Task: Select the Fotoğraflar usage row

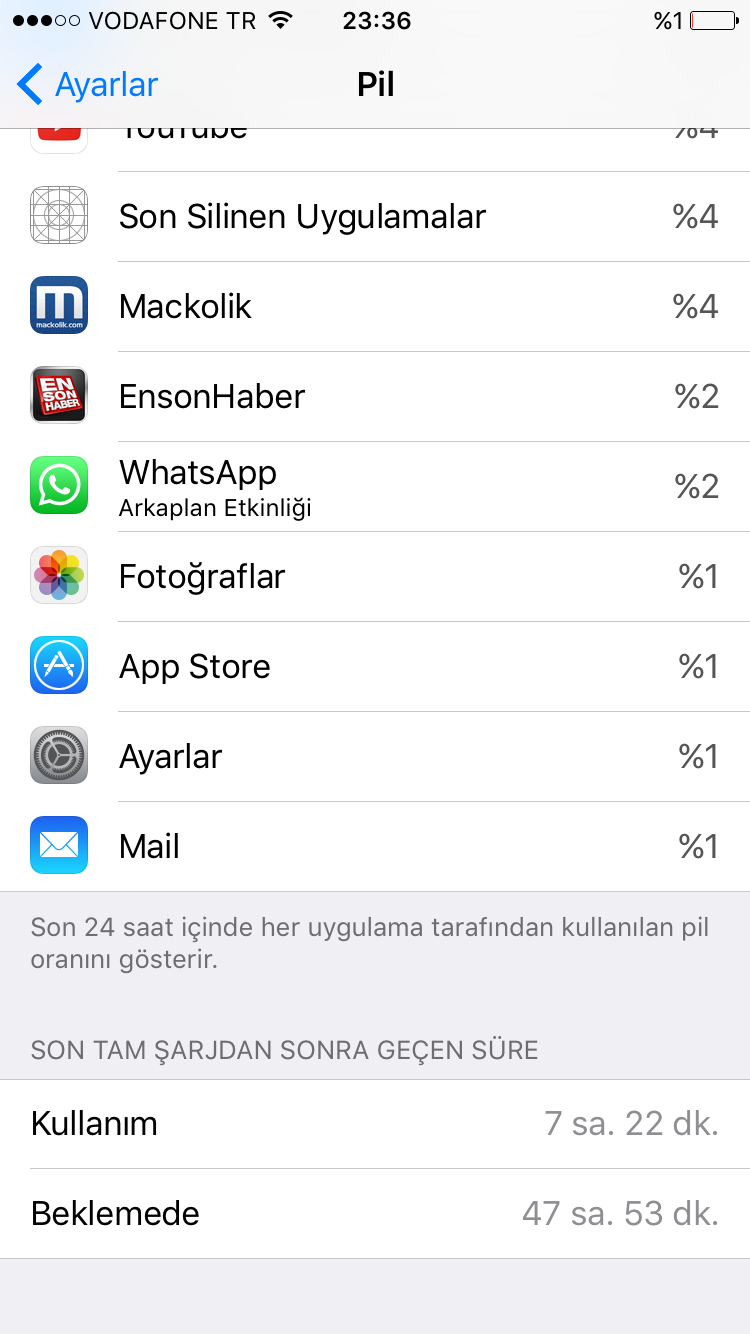Action: [375, 576]
